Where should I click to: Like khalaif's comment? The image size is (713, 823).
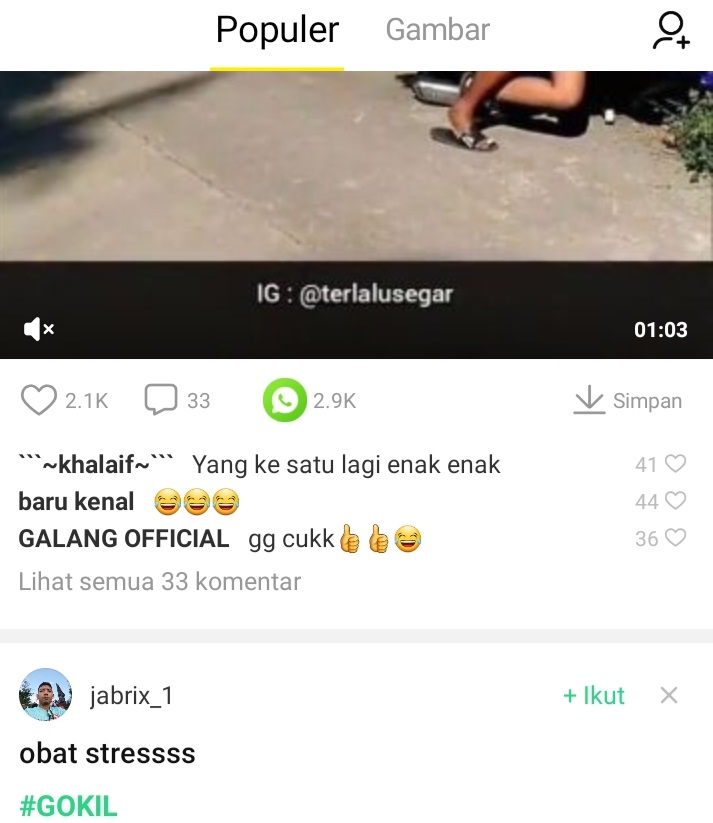click(675, 463)
